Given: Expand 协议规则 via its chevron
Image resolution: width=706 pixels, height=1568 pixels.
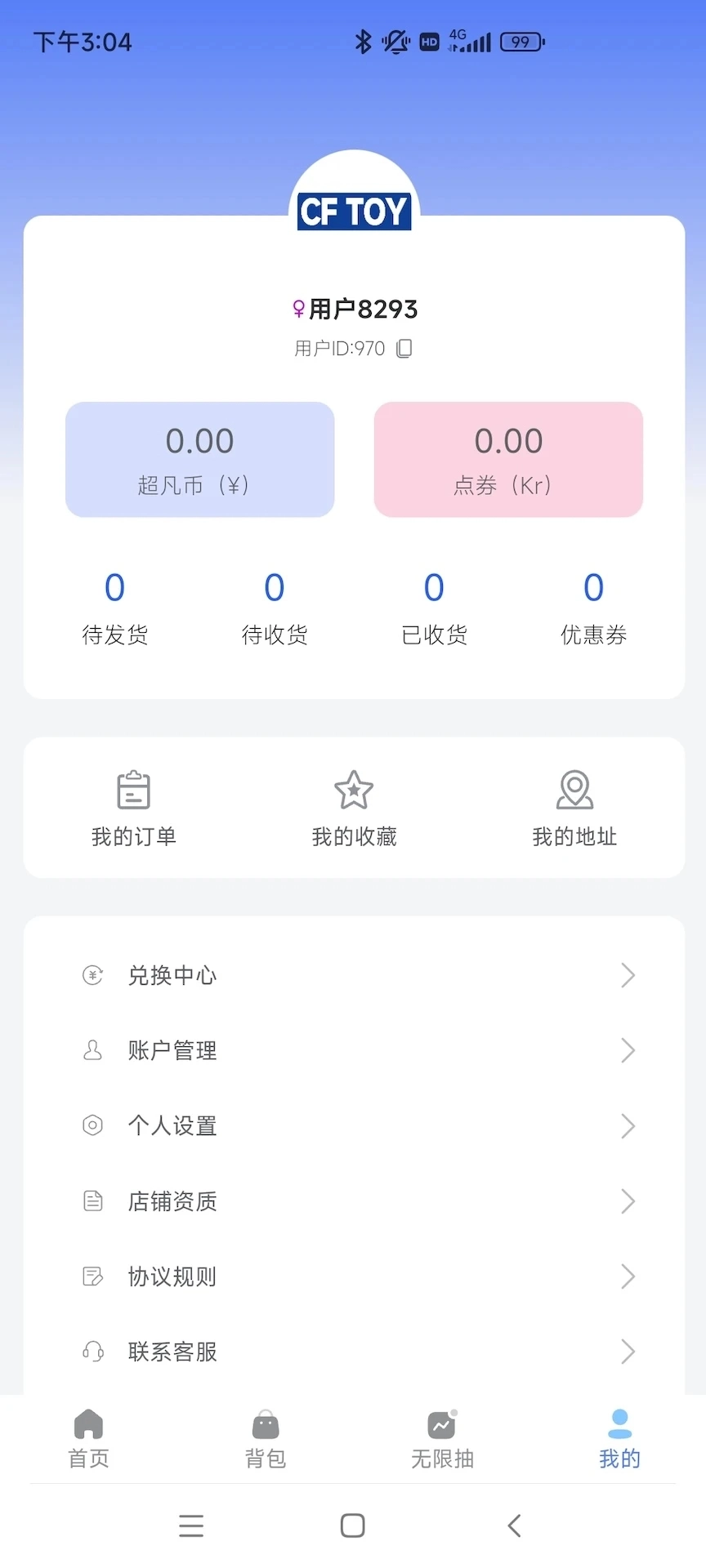Looking at the screenshot, I should click(x=627, y=1276).
